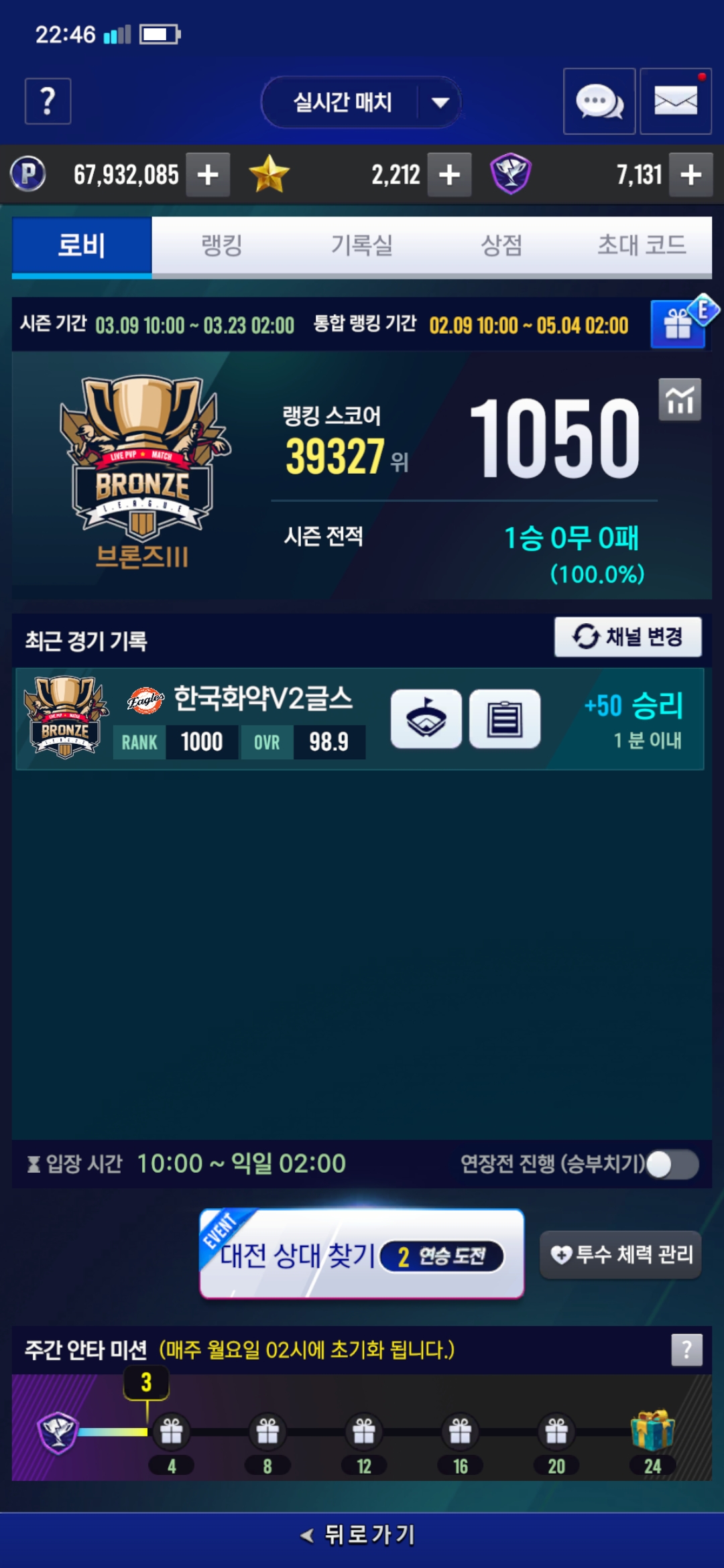
Task: Add more P points with plus button
Action: pos(208,175)
